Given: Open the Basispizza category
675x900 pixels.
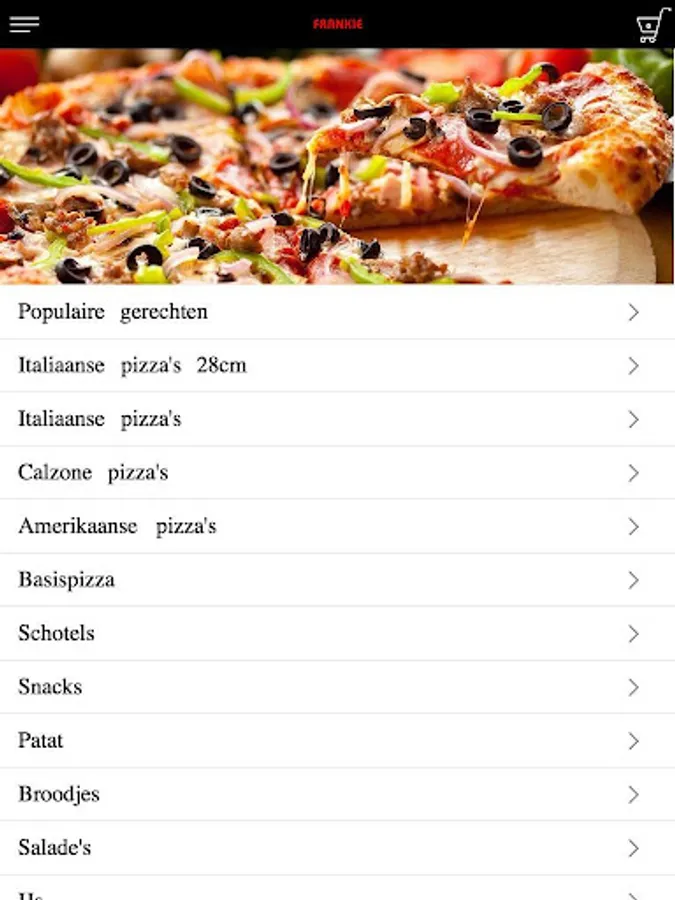Looking at the screenshot, I should (337, 580).
